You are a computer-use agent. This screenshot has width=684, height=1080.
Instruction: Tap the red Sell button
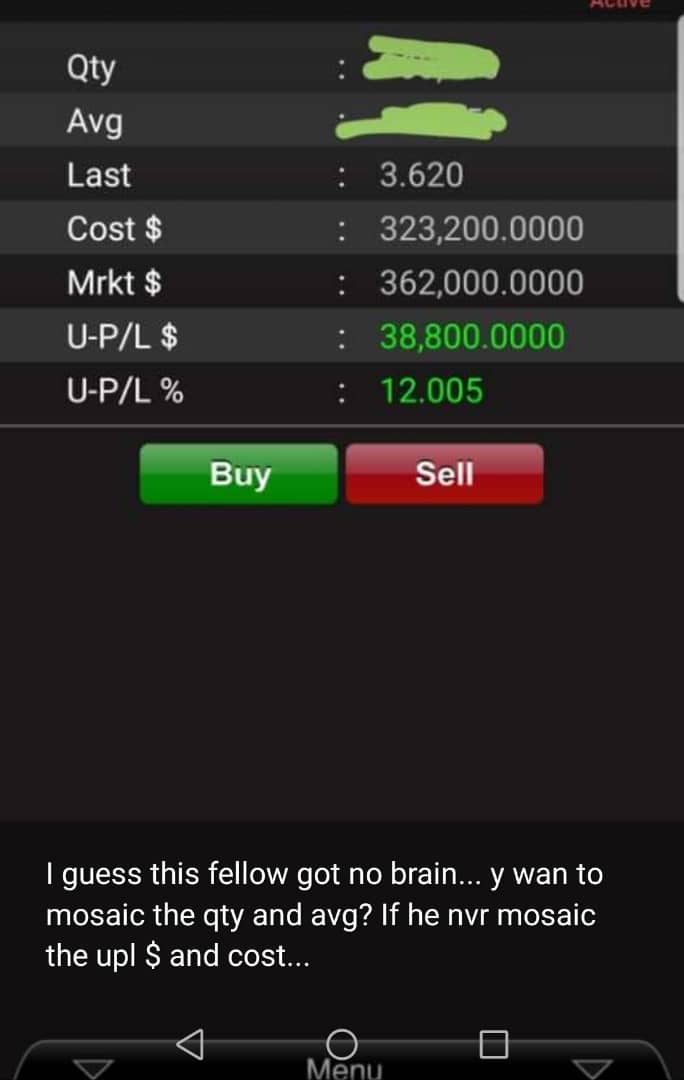444,474
